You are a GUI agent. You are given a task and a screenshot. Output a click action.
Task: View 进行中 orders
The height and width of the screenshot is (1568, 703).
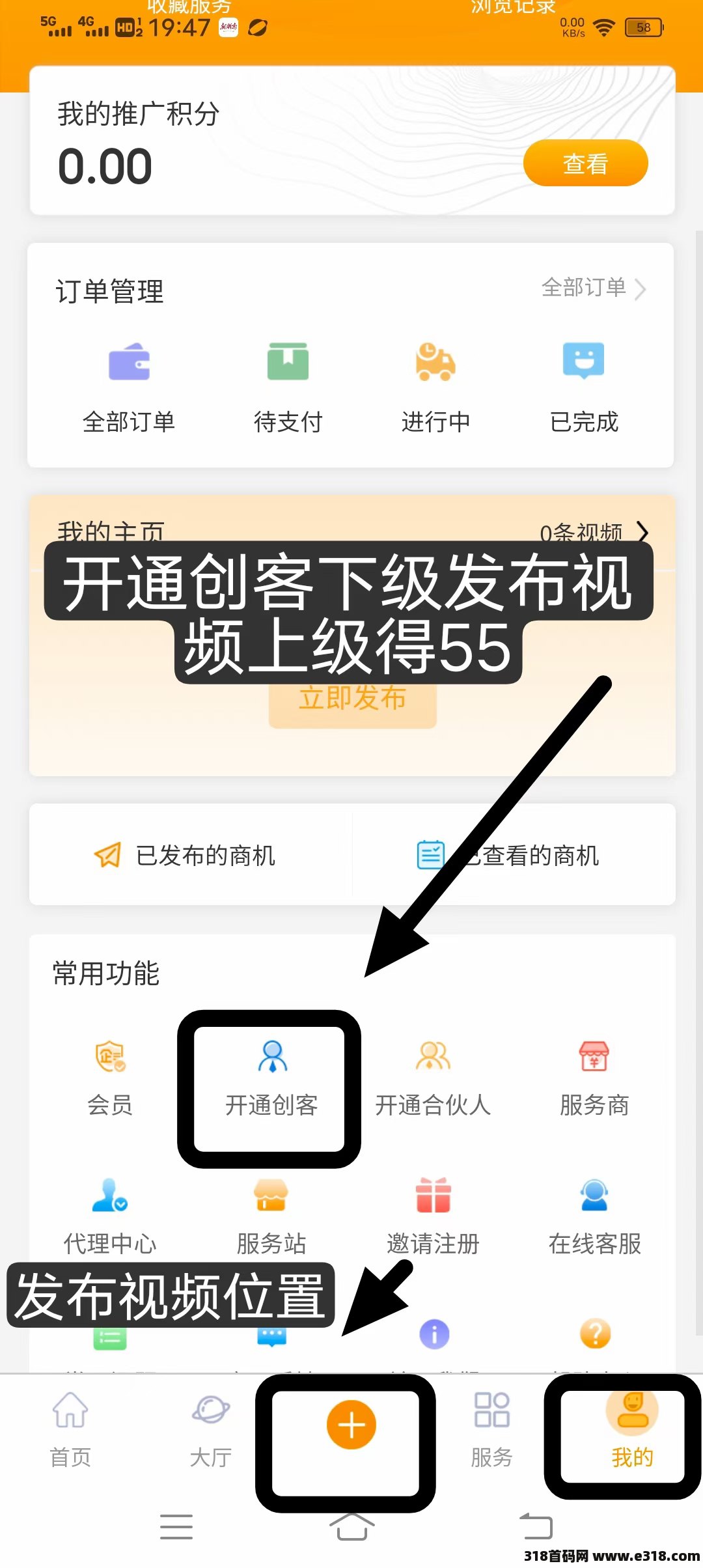[435, 387]
